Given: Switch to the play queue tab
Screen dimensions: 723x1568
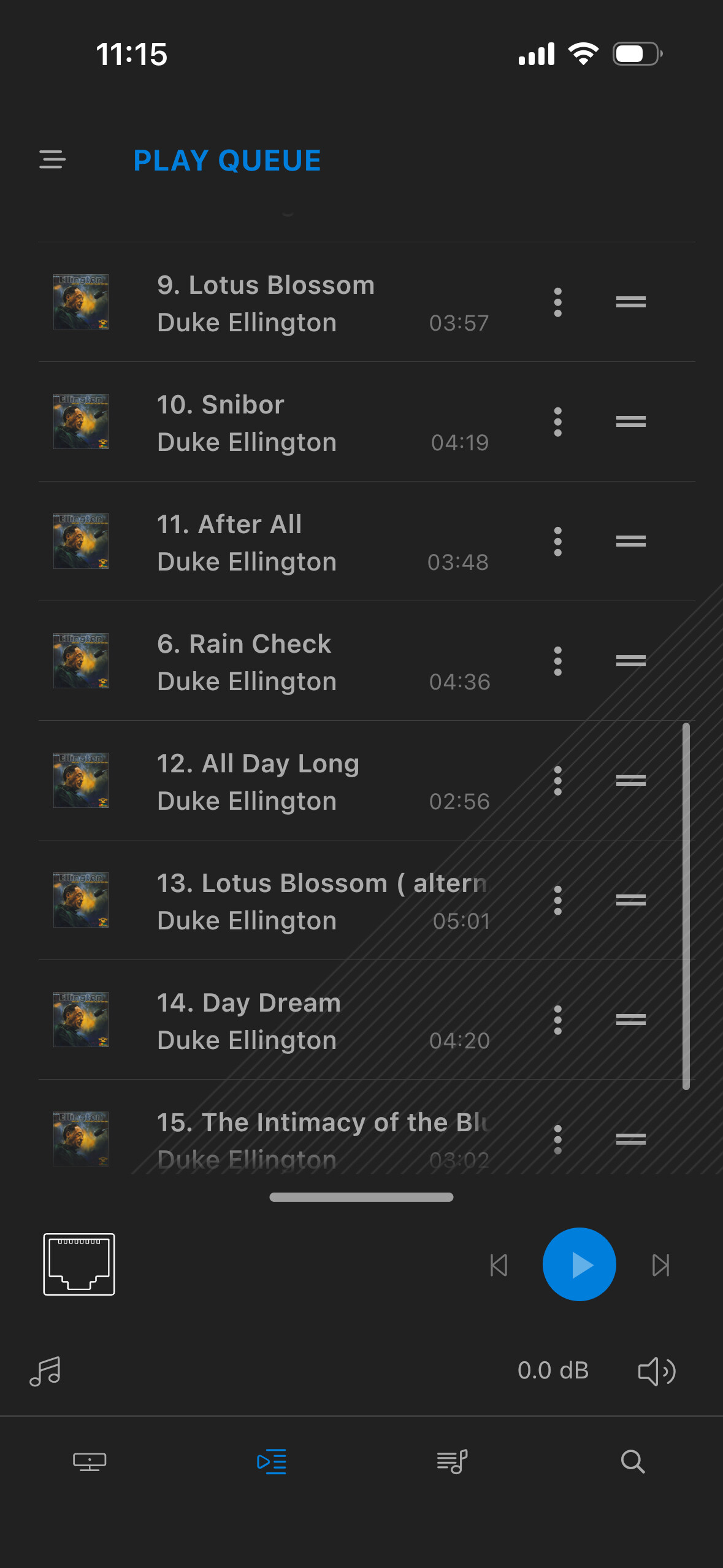Looking at the screenshot, I should 272,1462.
